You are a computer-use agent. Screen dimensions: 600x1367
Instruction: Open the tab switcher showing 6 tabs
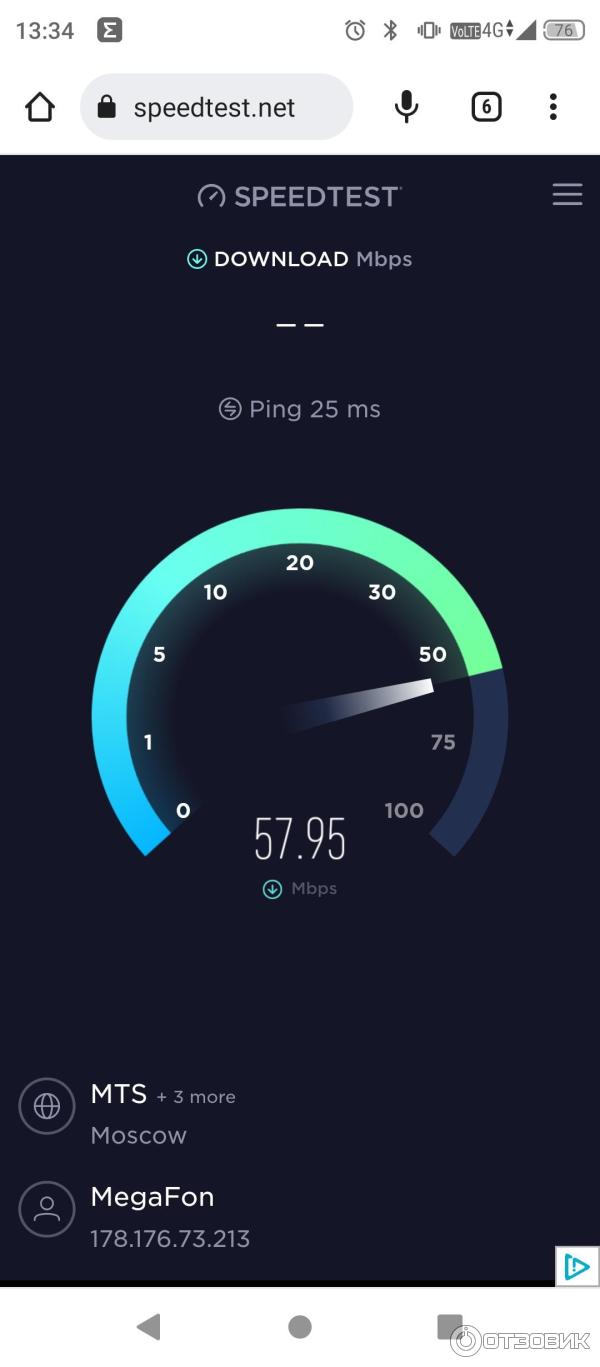[486, 107]
